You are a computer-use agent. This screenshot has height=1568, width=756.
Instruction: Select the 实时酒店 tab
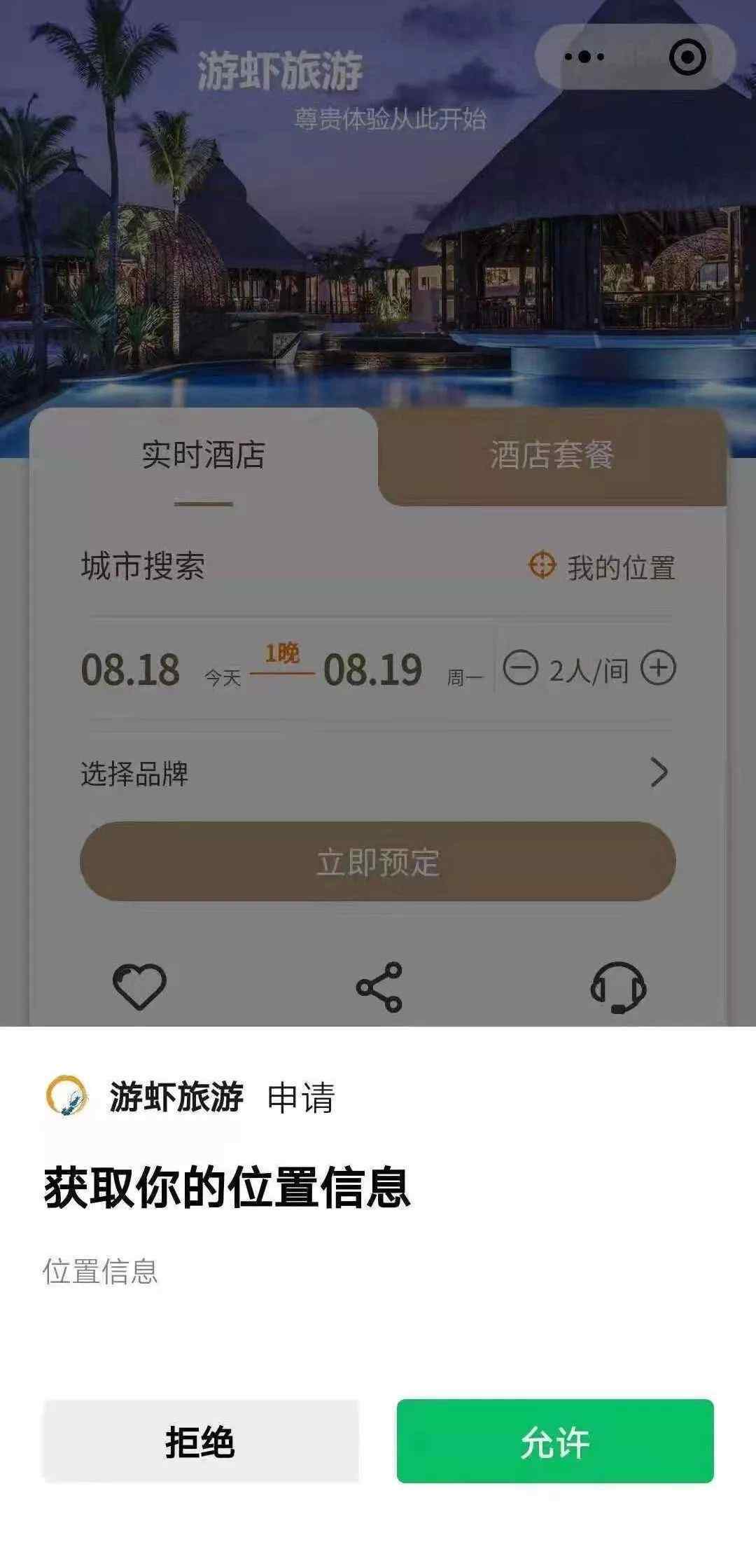[203, 455]
